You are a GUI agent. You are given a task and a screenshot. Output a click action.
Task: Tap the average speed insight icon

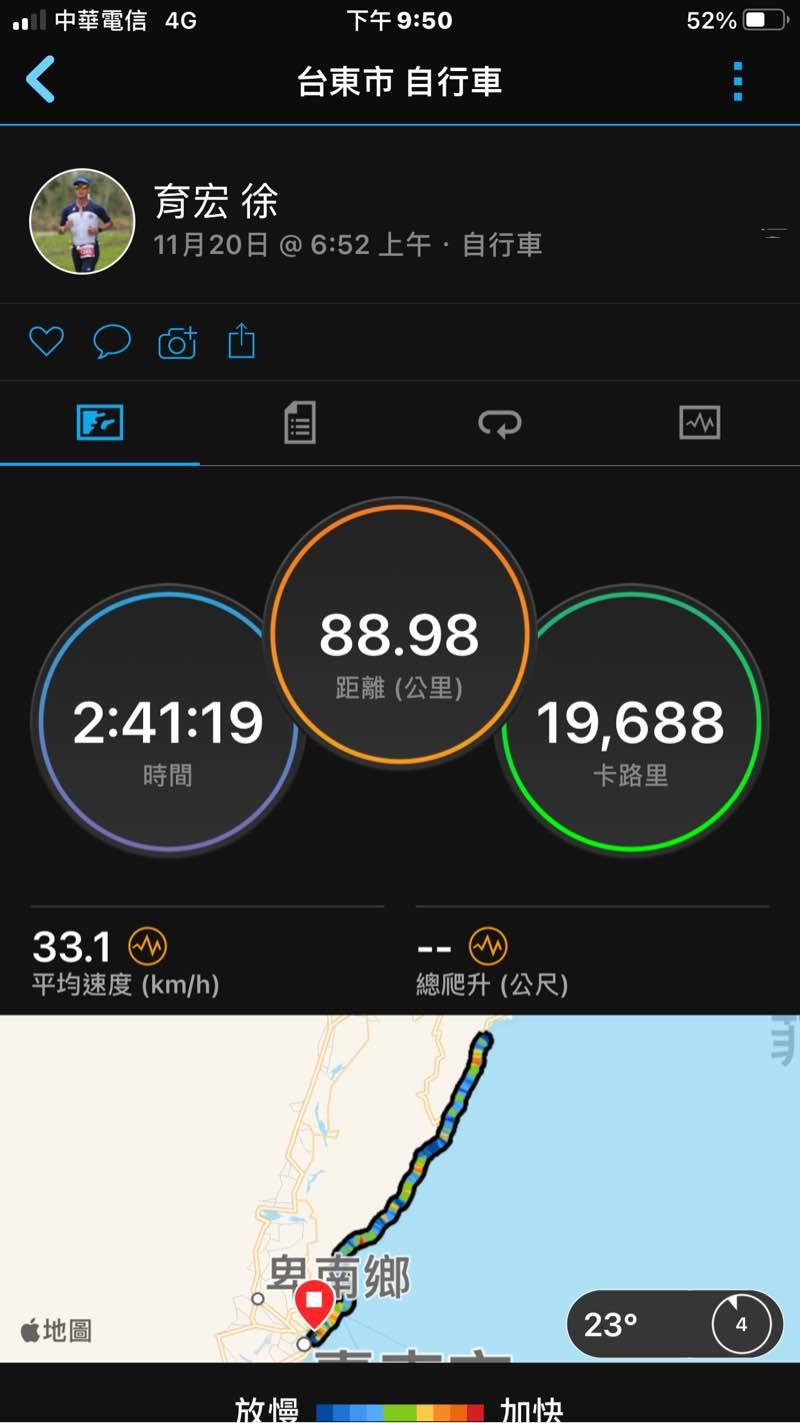point(148,945)
